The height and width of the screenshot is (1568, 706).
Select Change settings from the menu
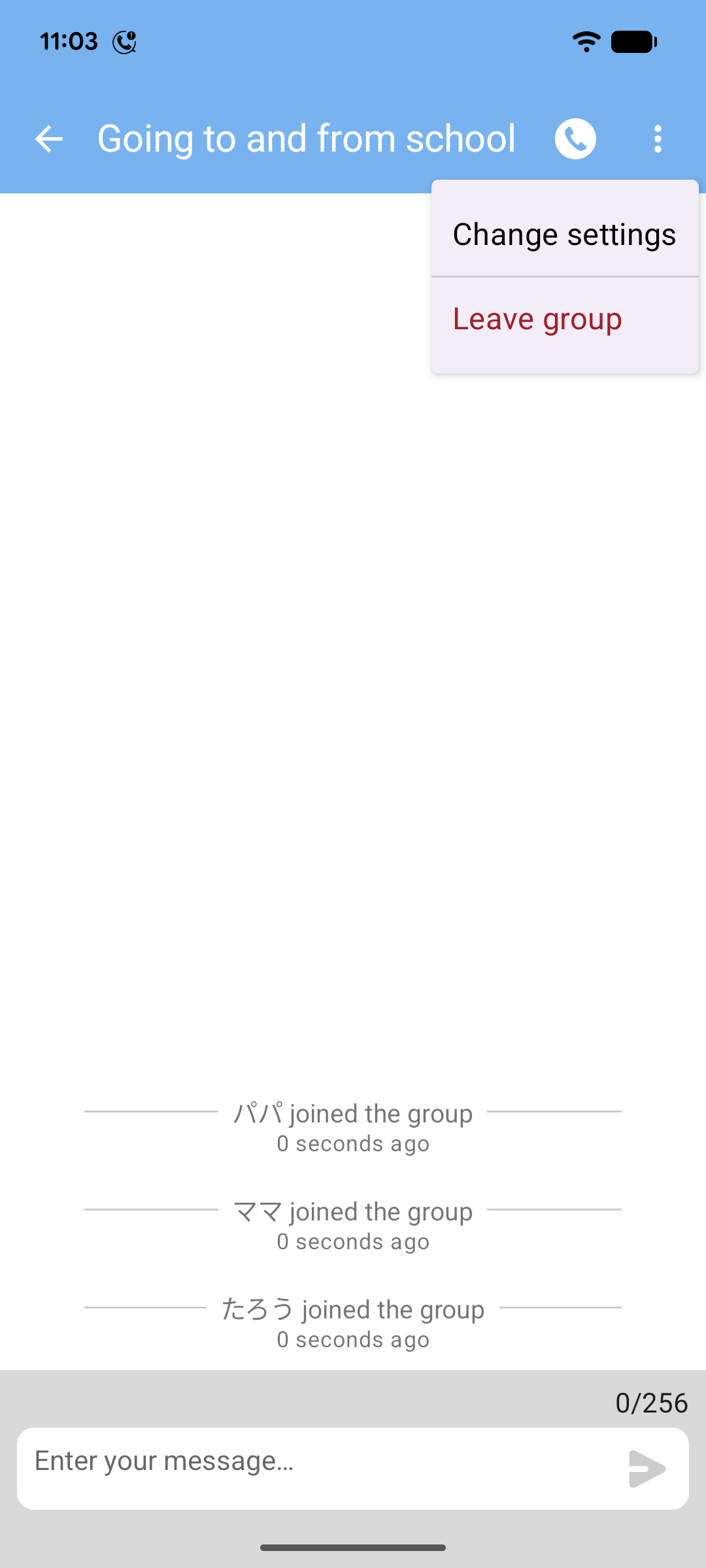pos(563,233)
